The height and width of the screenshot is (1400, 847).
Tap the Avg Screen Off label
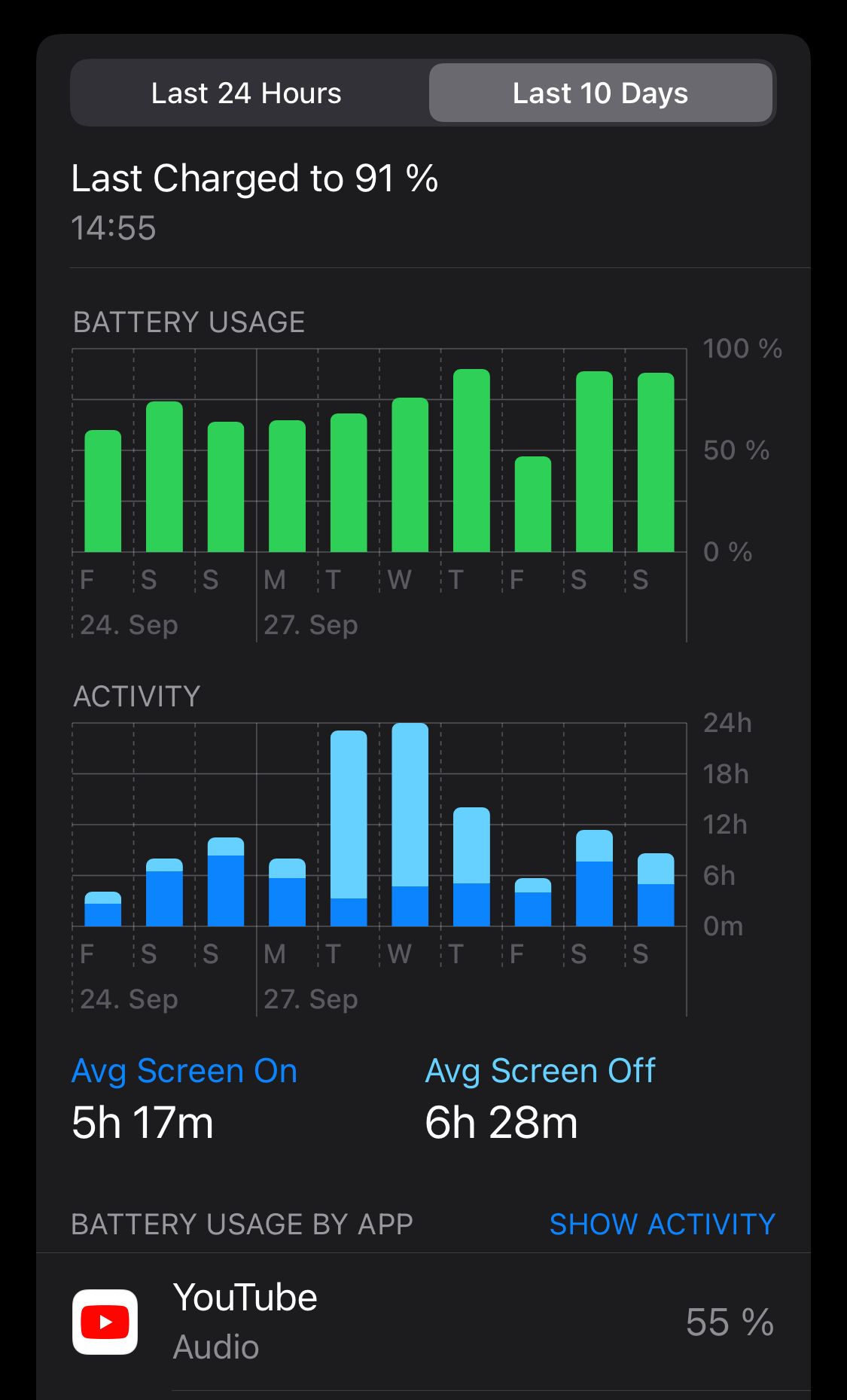click(x=540, y=1070)
